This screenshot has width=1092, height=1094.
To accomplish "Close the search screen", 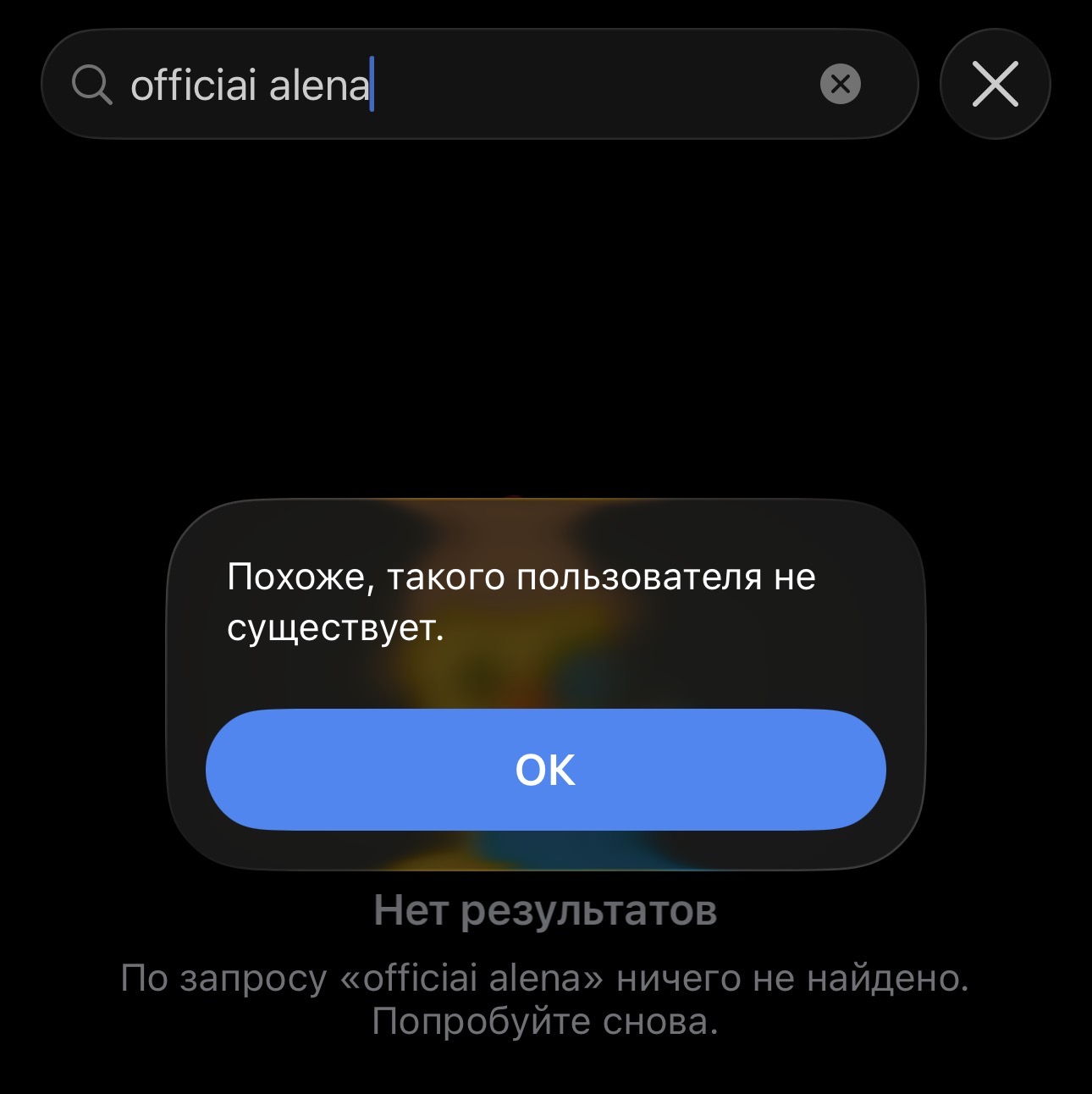I will click(x=995, y=84).
